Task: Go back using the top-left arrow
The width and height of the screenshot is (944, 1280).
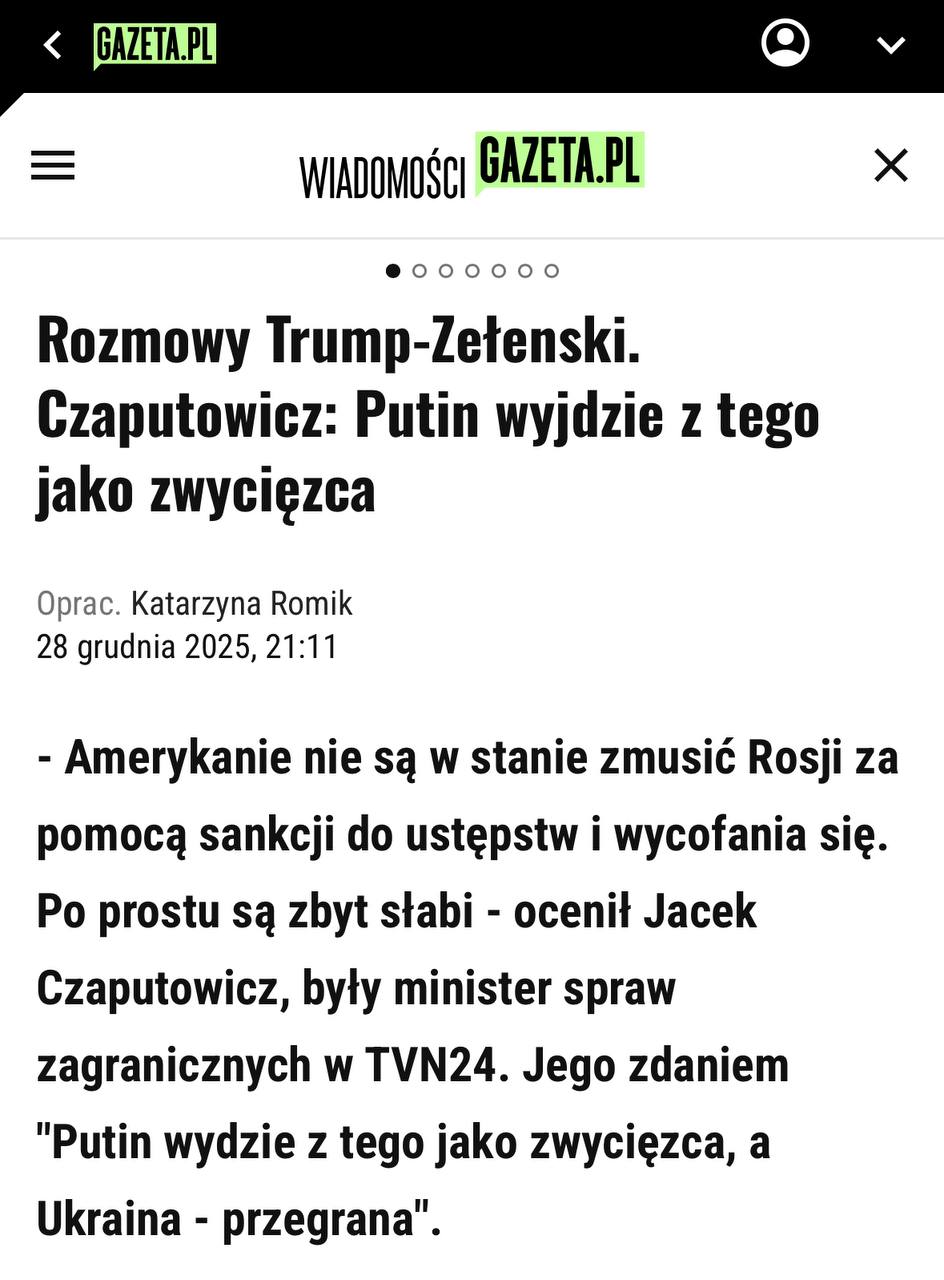Action: (54, 46)
